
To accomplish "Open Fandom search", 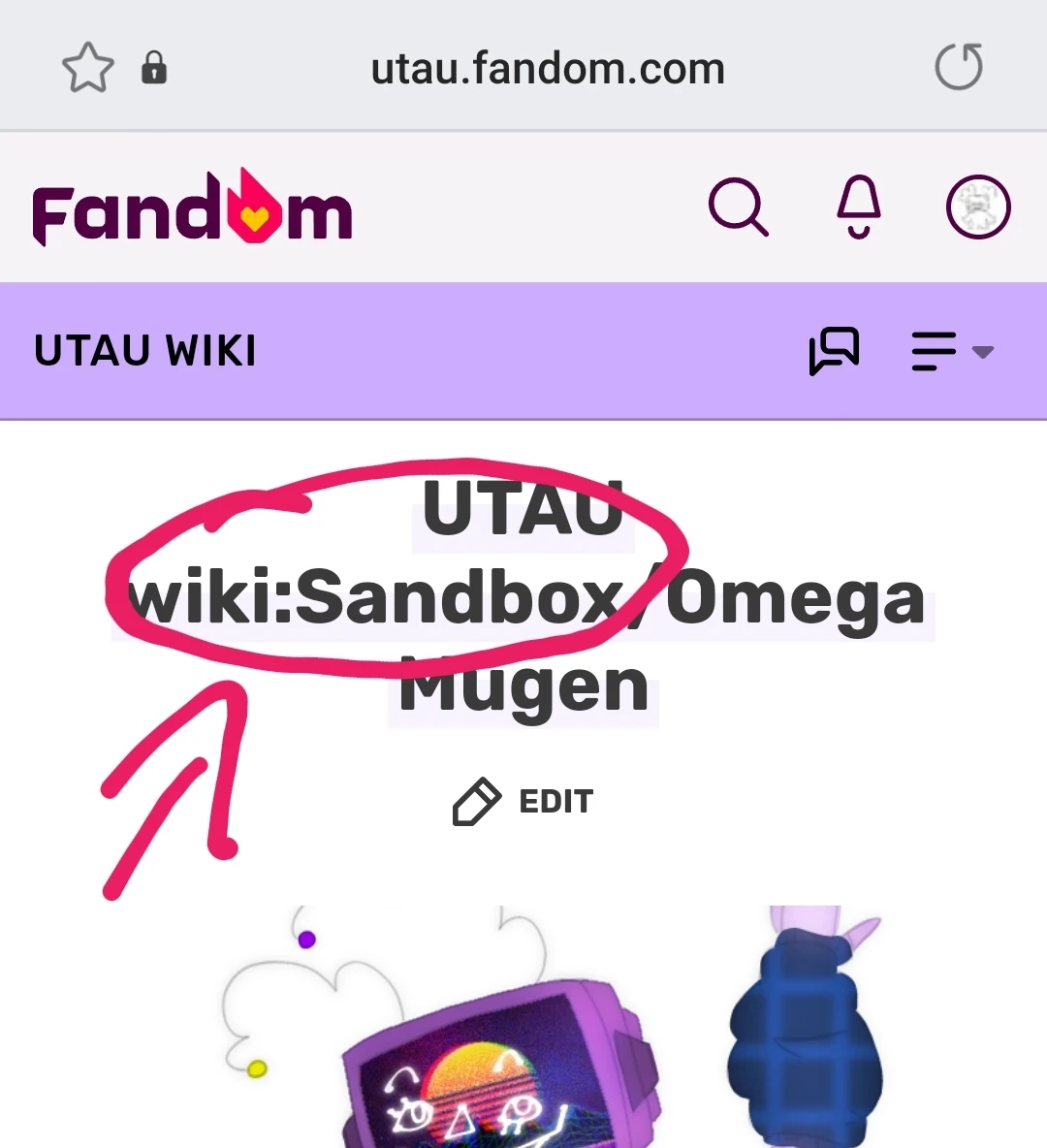I will pyautogui.click(x=739, y=207).
